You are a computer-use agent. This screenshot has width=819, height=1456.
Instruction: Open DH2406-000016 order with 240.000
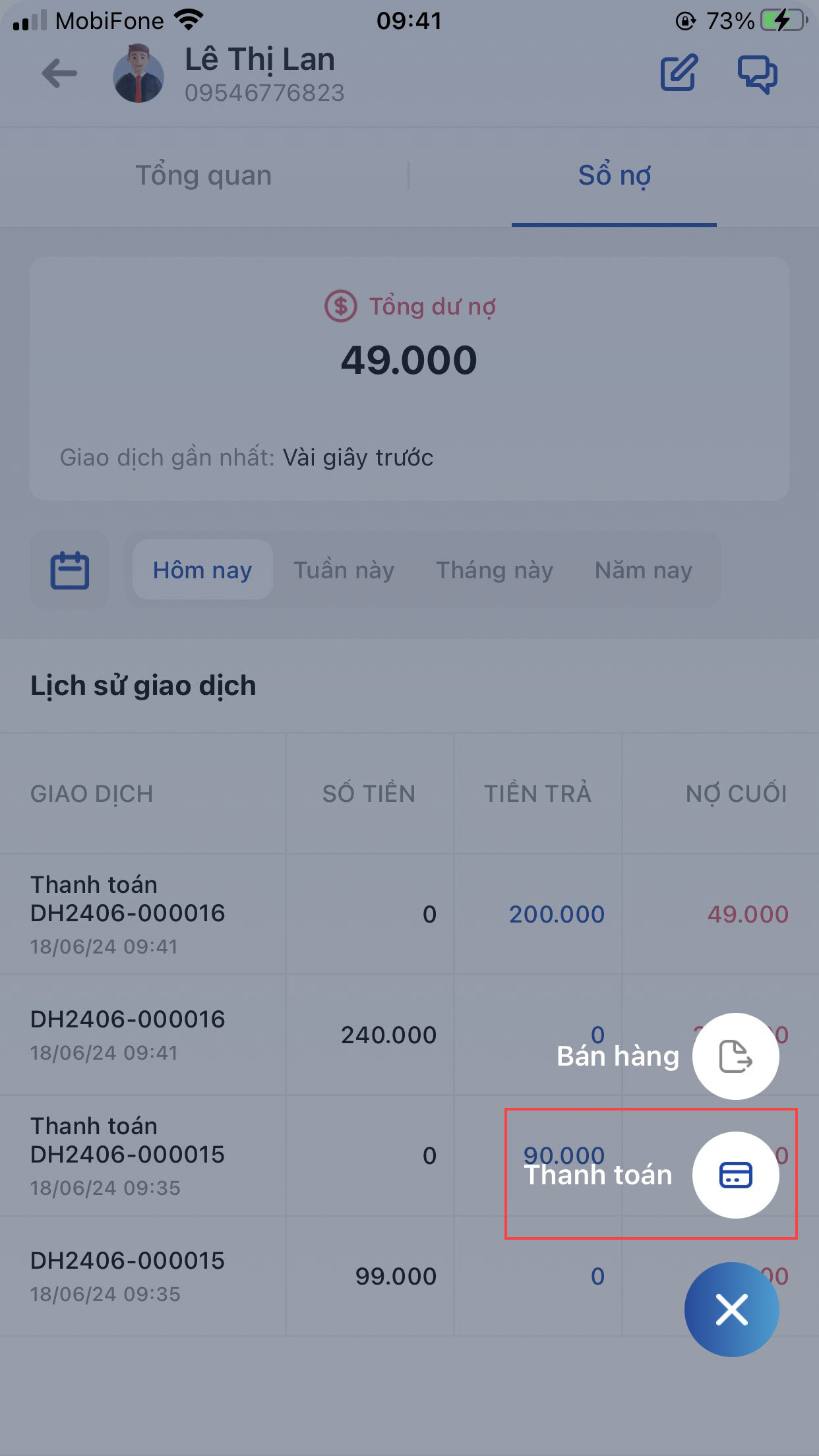pyautogui.click(x=128, y=1034)
